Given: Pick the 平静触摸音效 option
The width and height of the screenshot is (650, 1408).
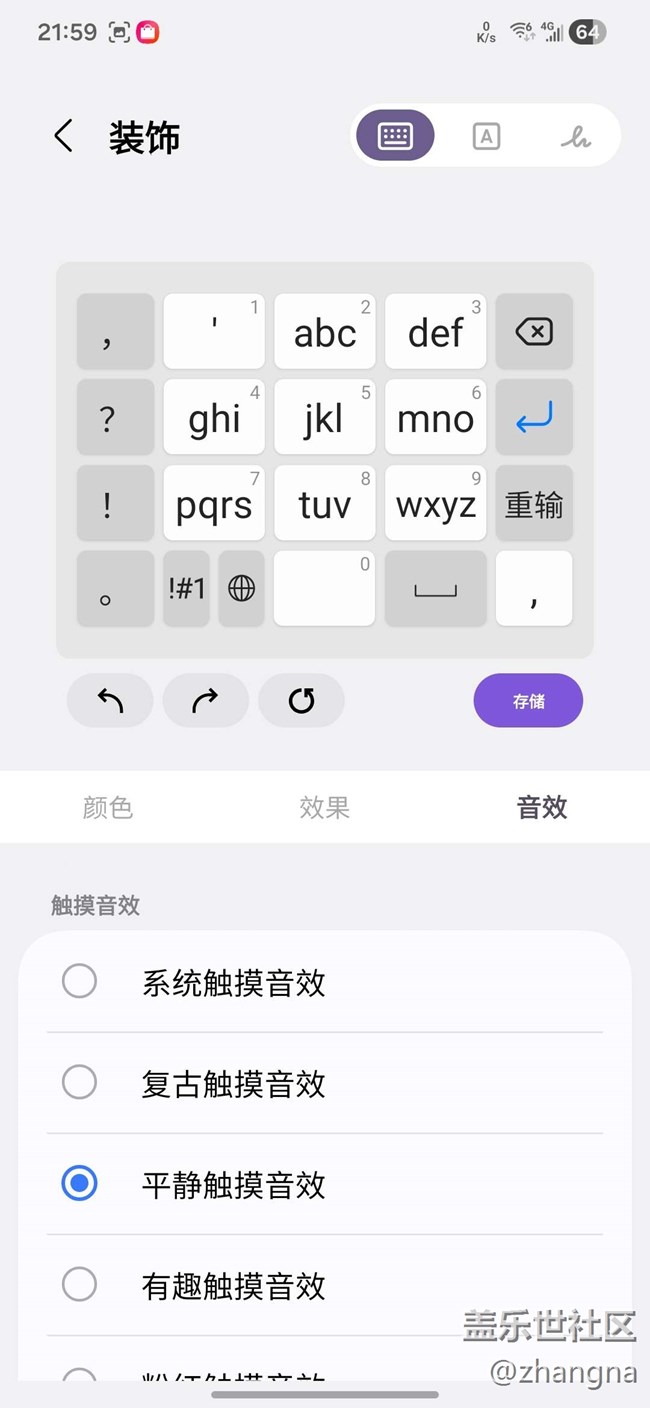Looking at the screenshot, I should click(x=80, y=1184).
